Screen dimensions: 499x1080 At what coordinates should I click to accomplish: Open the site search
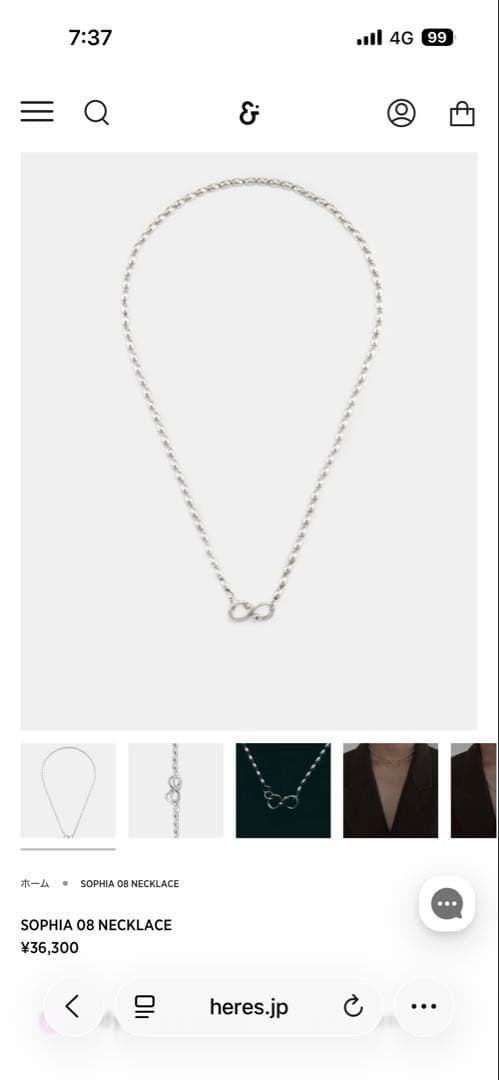click(x=96, y=112)
